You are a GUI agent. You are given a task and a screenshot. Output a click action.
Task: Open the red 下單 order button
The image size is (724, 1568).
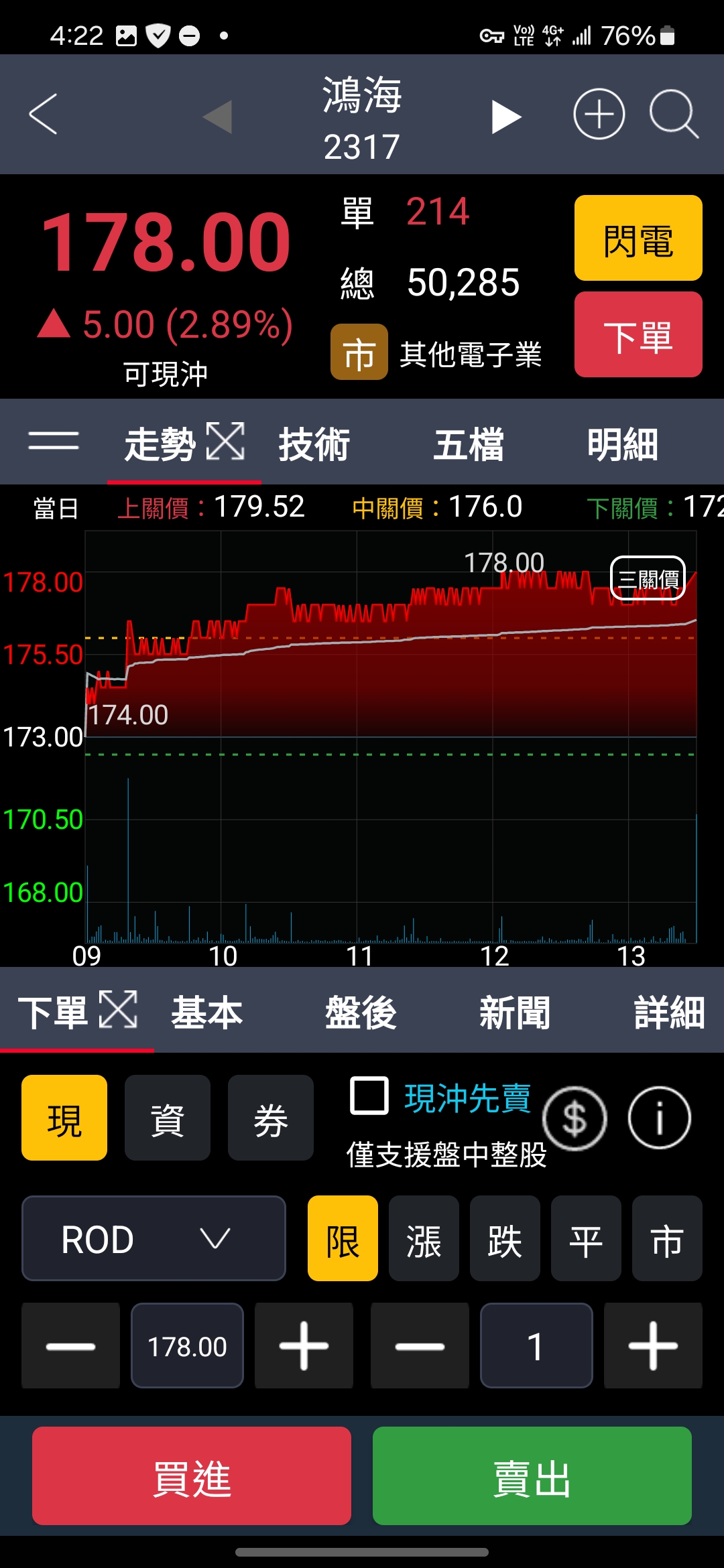point(638,335)
